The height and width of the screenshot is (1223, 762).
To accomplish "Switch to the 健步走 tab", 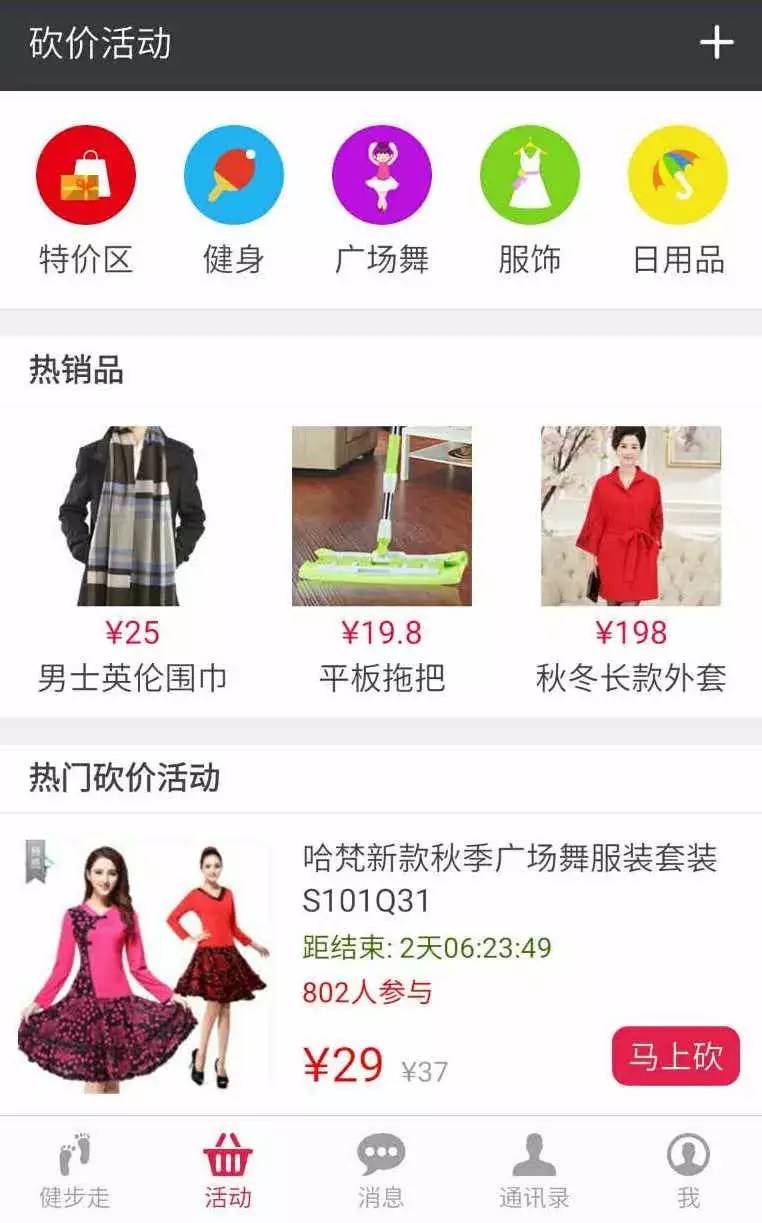I will coord(75,1169).
